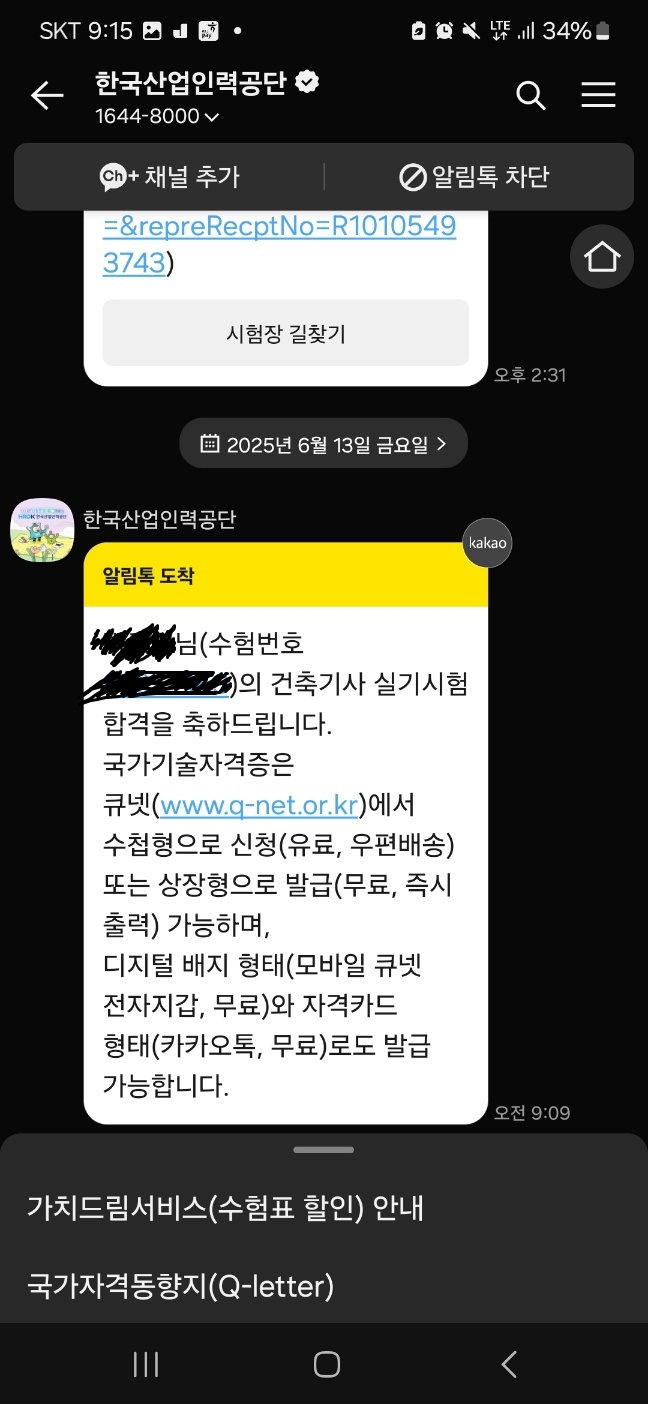Open recent apps from navigation bar
Image resolution: width=648 pixels, height=1404 pixels.
146,1364
